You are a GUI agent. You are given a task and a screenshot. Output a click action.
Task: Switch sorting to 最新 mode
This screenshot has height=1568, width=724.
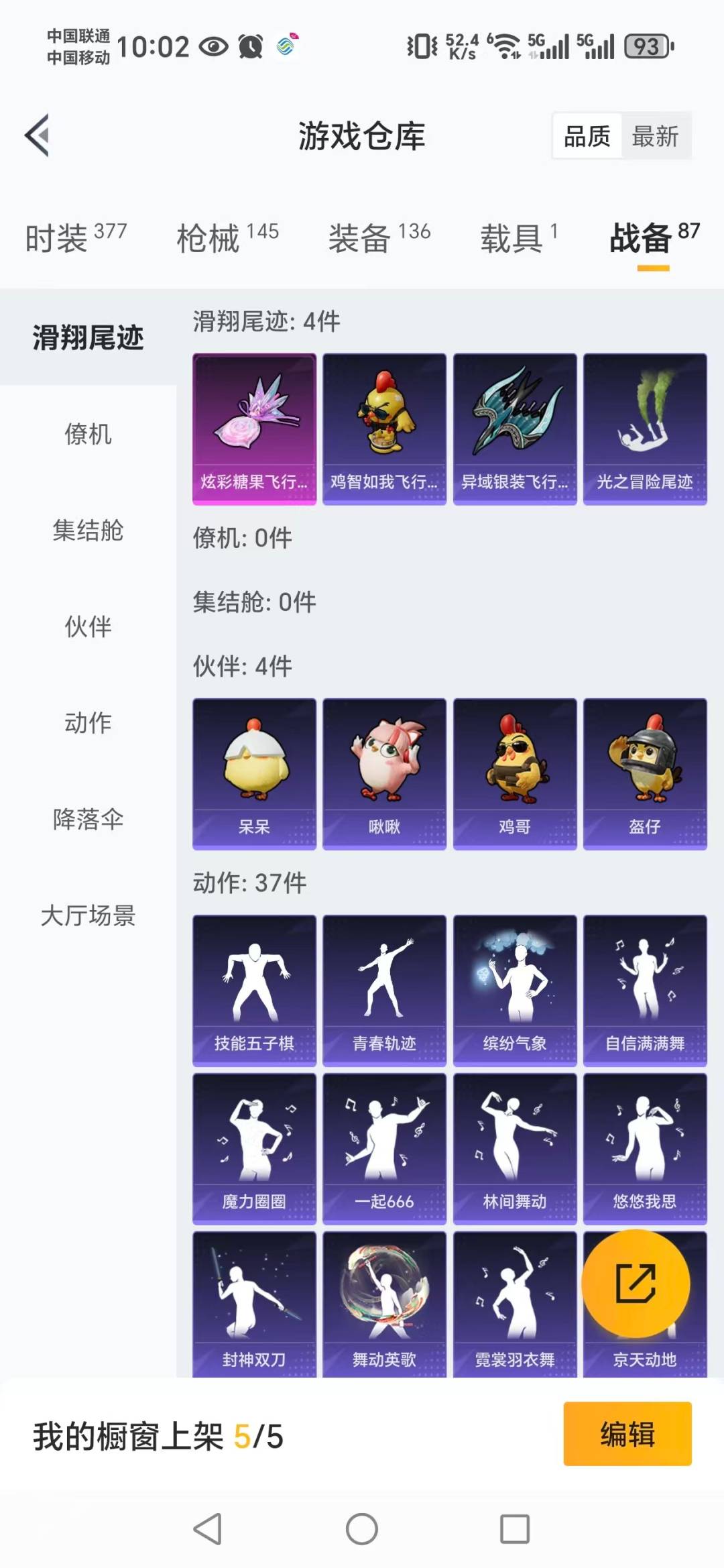tap(656, 135)
